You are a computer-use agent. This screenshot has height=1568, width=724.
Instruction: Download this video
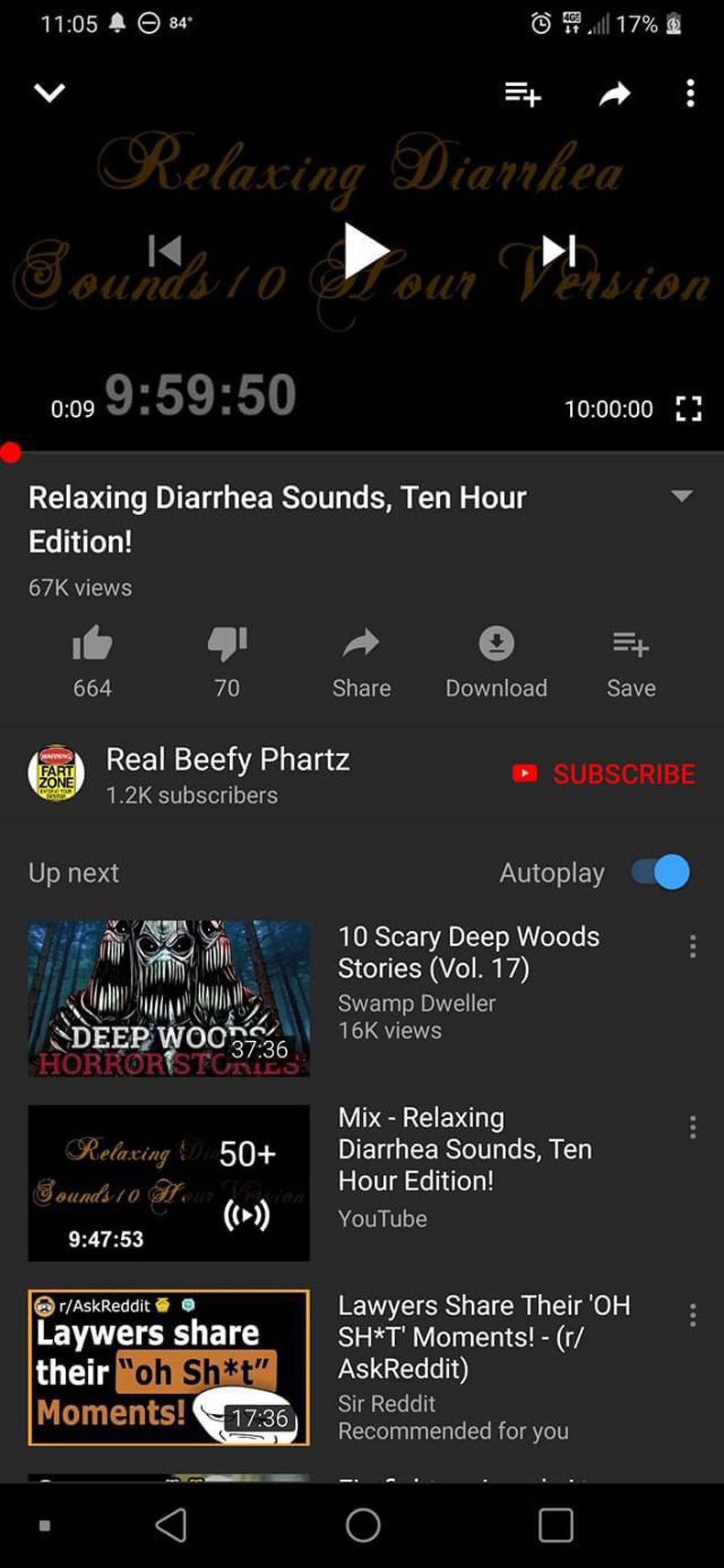(x=496, y=662)
